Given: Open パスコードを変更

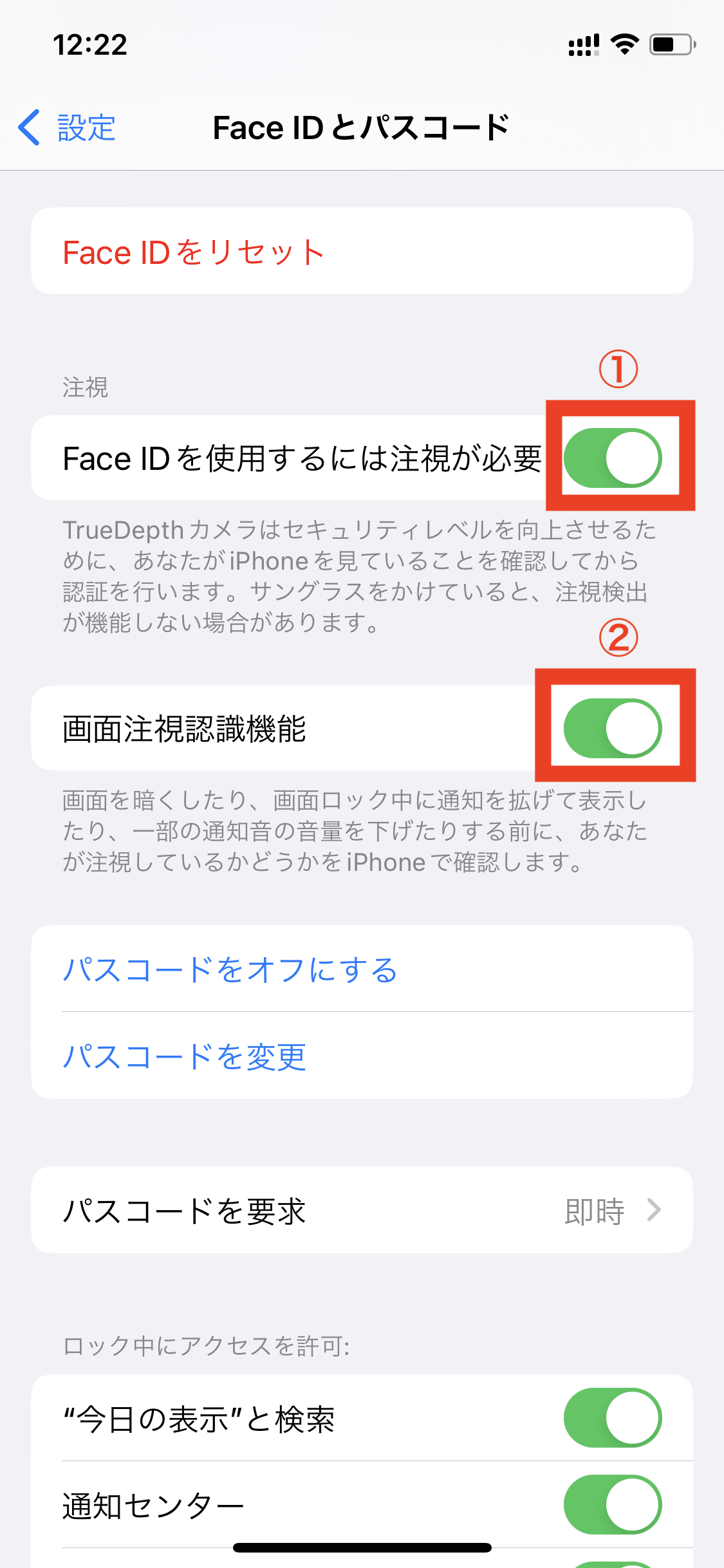Looking at the screenshot, I should [362, 1056].
